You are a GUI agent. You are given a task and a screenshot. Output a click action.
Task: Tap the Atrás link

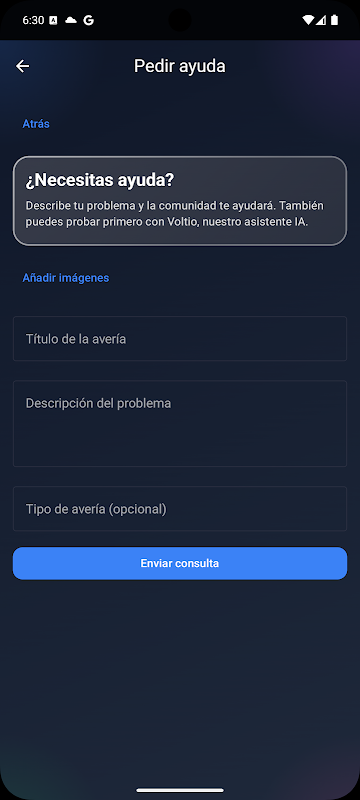click(36, 124)
